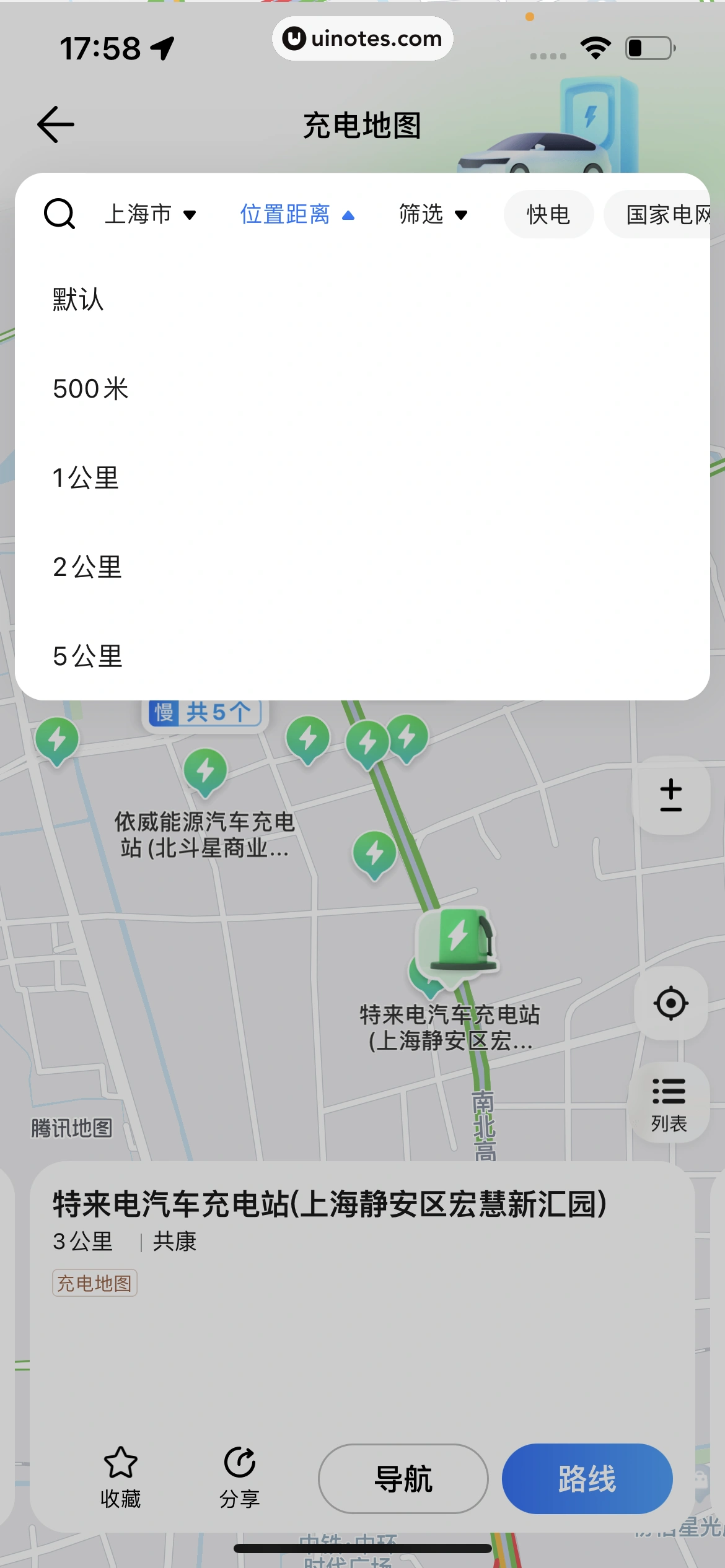This screenshot has height=1568, width=725.
Task: Collapse the 位置距离 dropdown
Action: tap(297, 214)
